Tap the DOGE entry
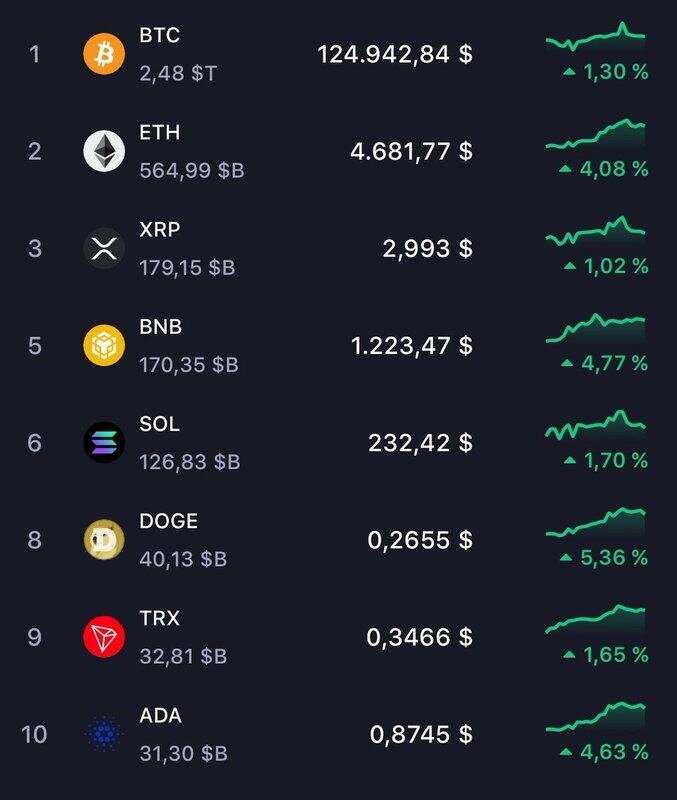 [x=338, y=540]
